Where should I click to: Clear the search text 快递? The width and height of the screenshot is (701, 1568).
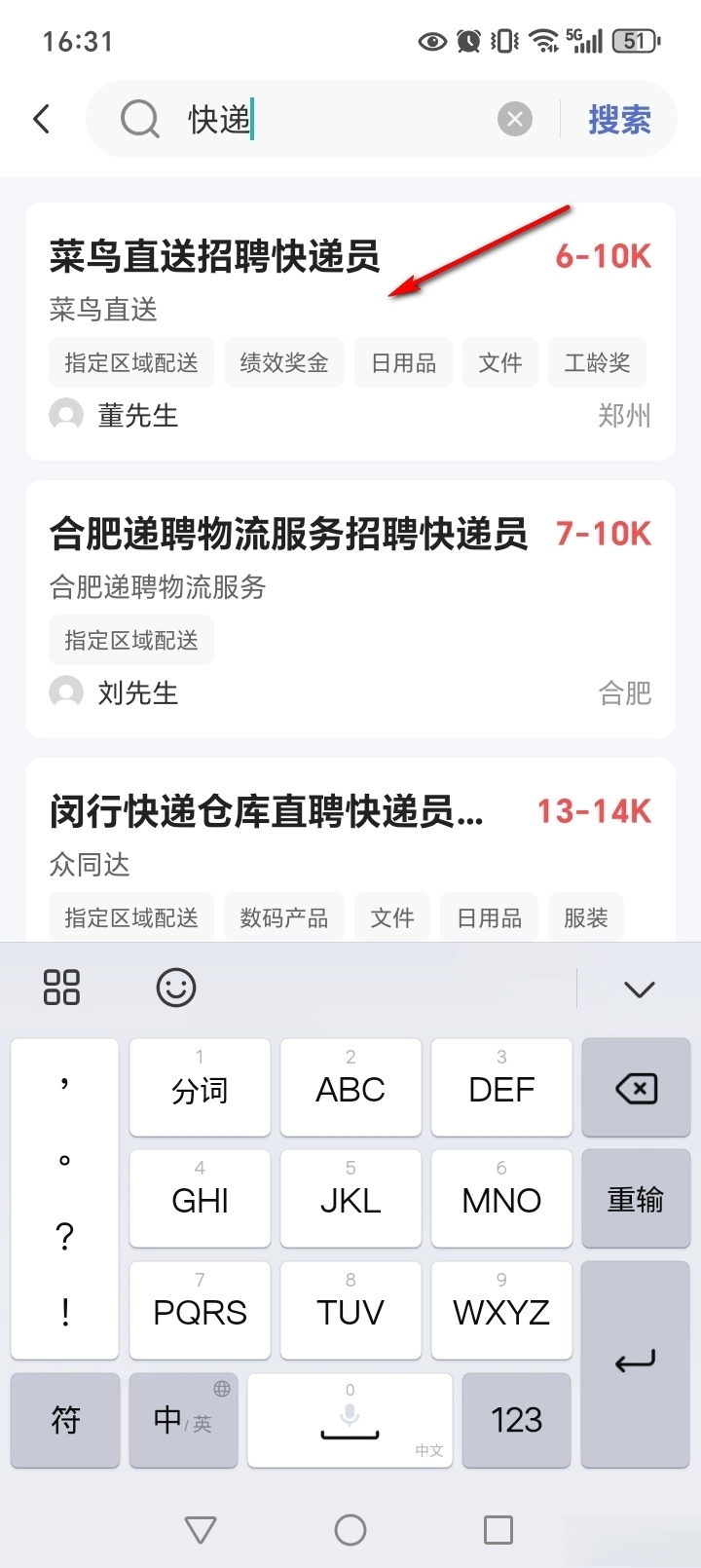[515, 120]
